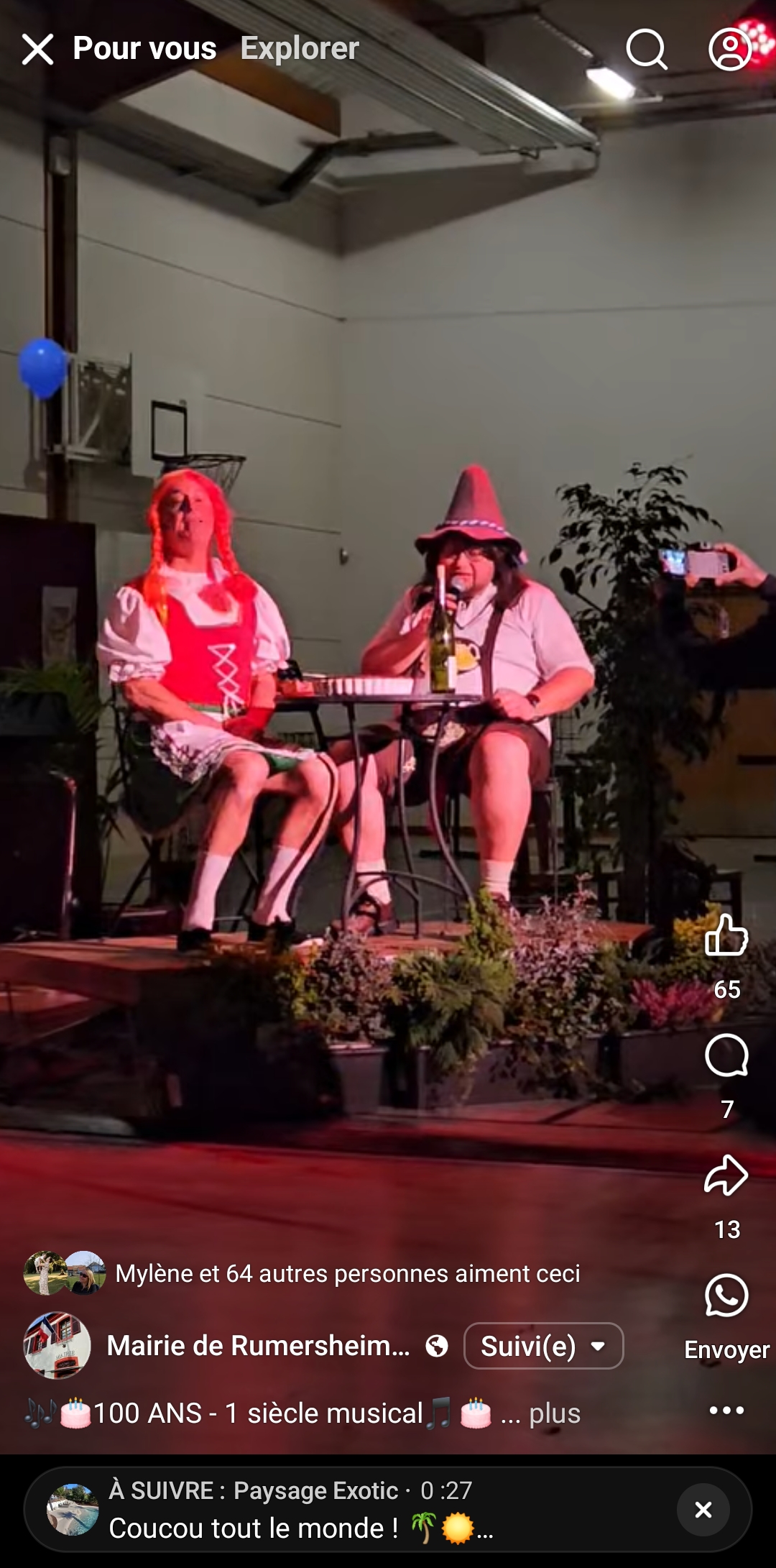The height and width of the screenshot is (1568, 776).
Task: Send the video via WhatsApp
Action: [x=726, y=1296]
